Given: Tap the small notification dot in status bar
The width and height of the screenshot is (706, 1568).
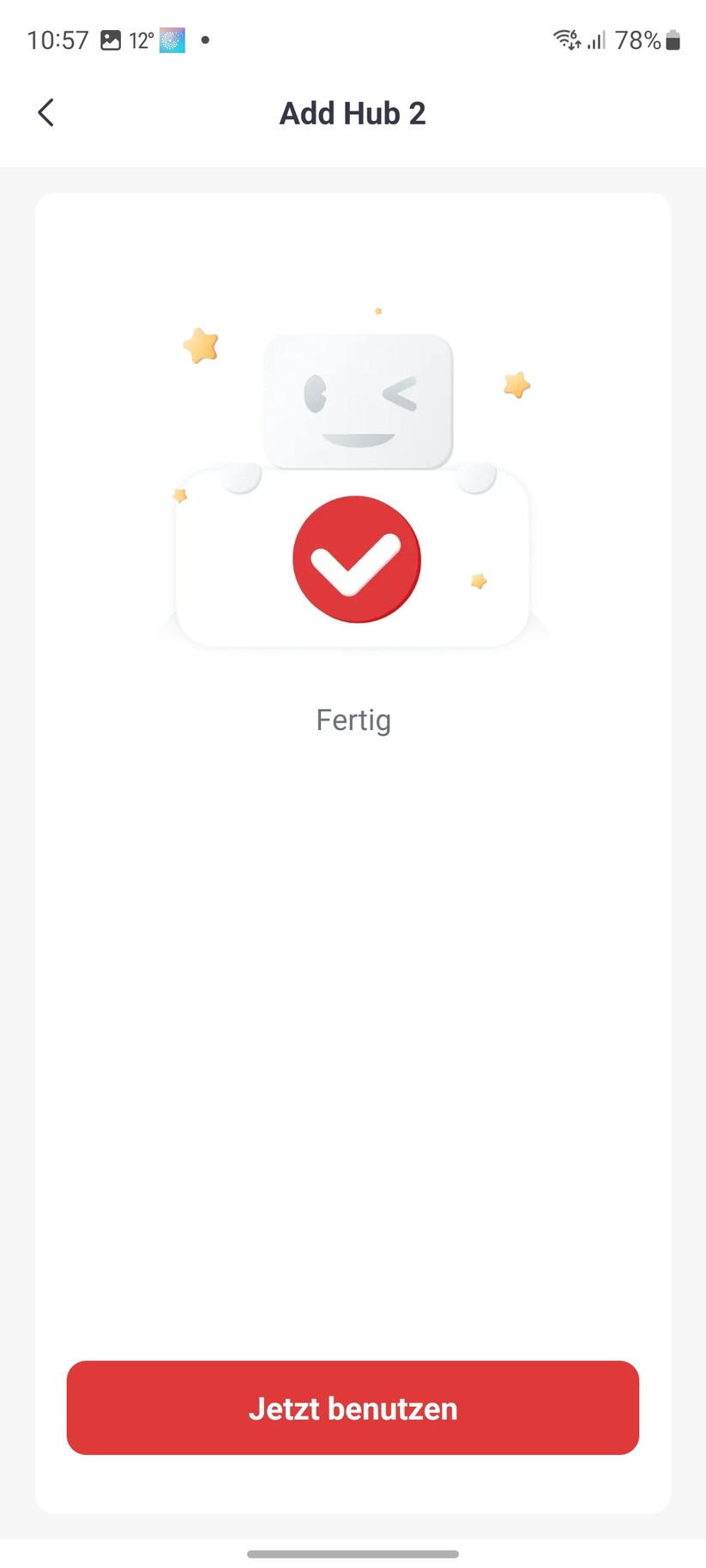Looking at the screenshot, I should click(204, 40).
